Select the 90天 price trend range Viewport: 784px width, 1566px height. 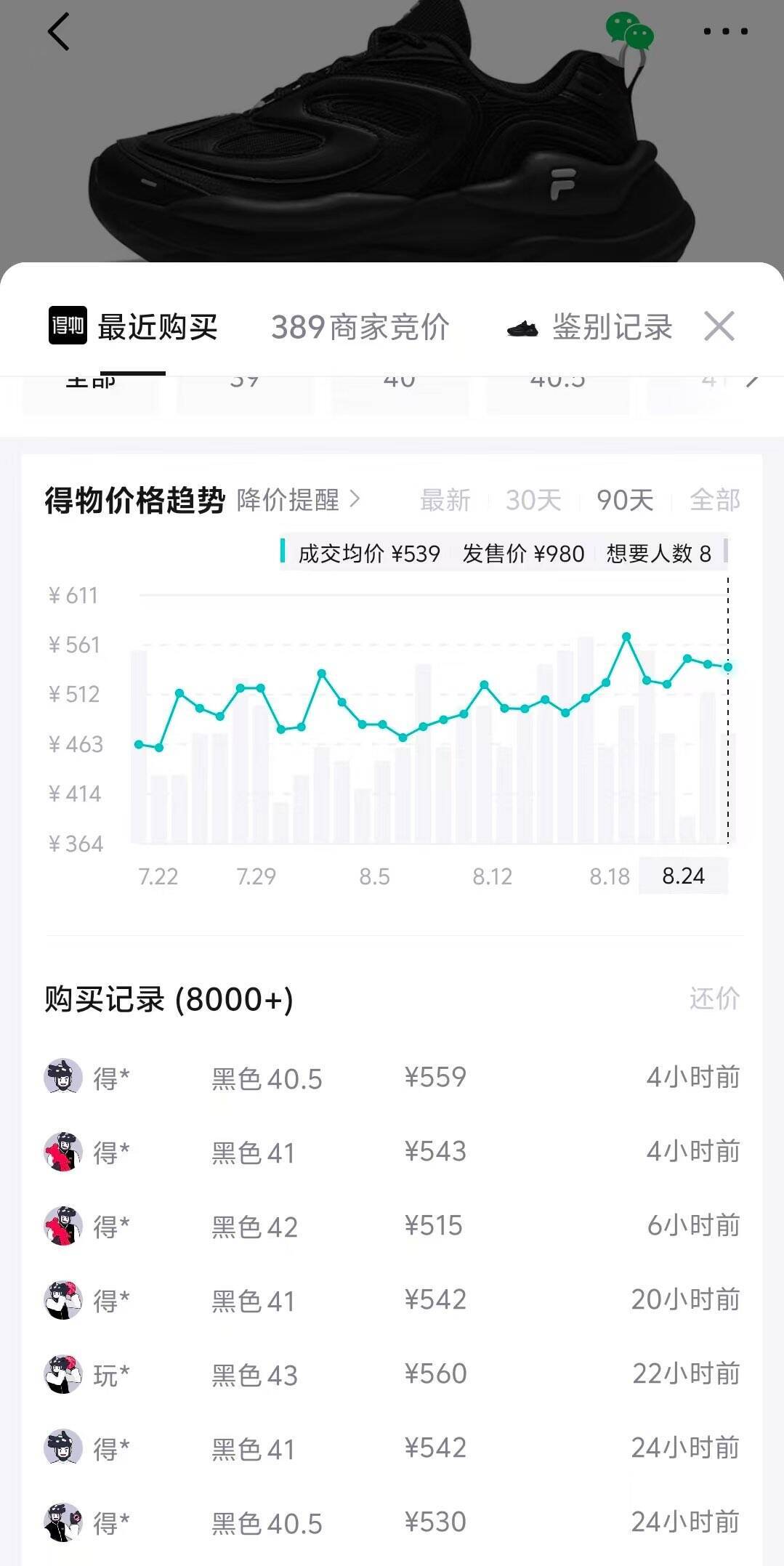[625, 500]
